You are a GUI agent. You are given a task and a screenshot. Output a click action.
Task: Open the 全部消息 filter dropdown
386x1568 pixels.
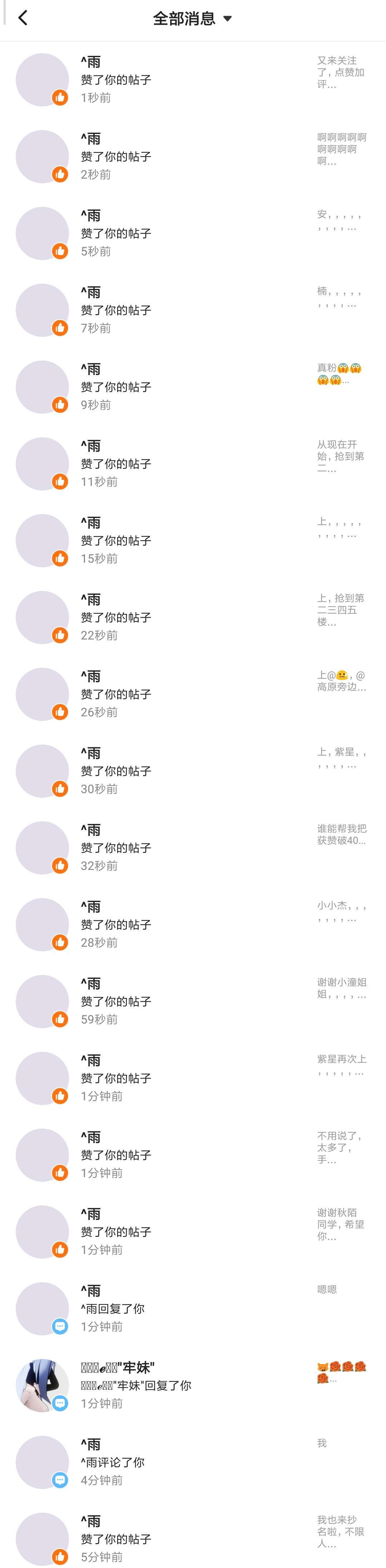click(x=192, y=19)
